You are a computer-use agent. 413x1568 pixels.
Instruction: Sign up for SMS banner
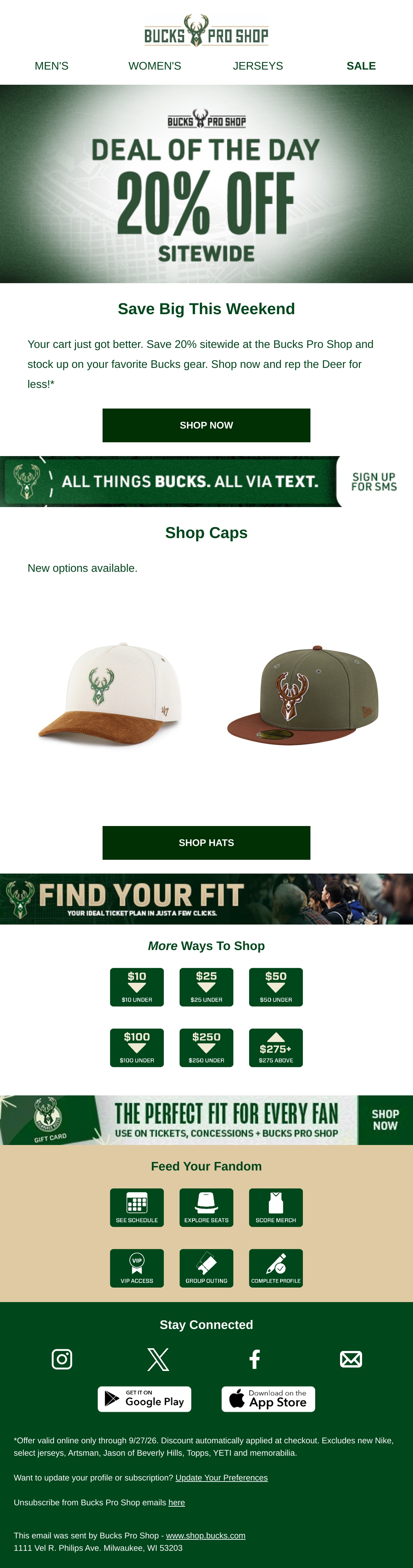coord(206,481)
